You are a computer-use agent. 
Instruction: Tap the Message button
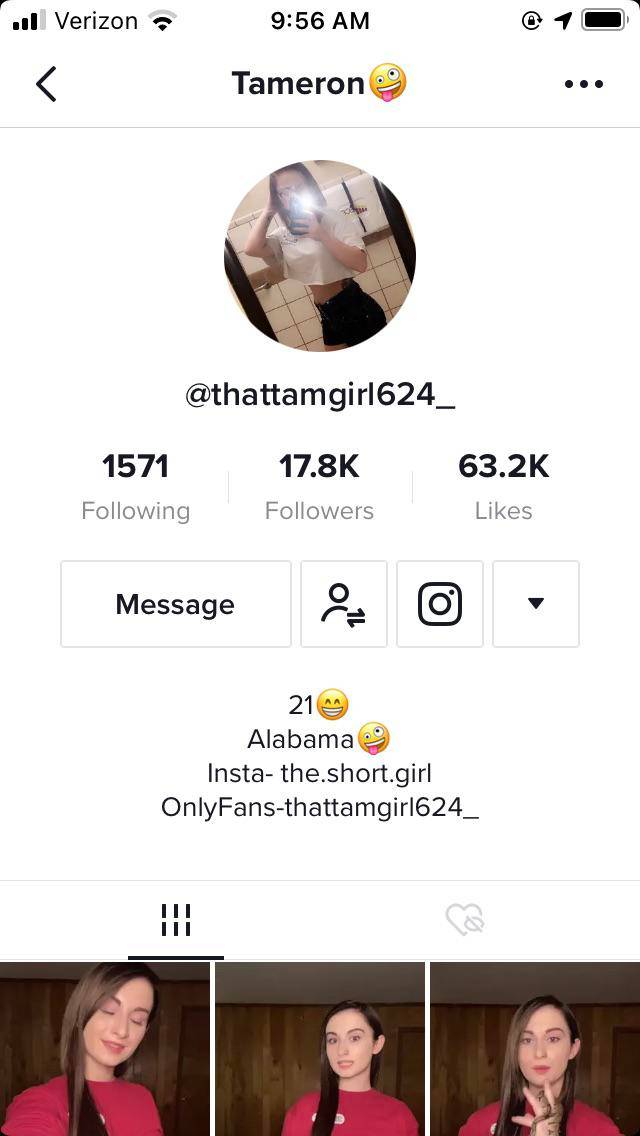pos(175,604)
